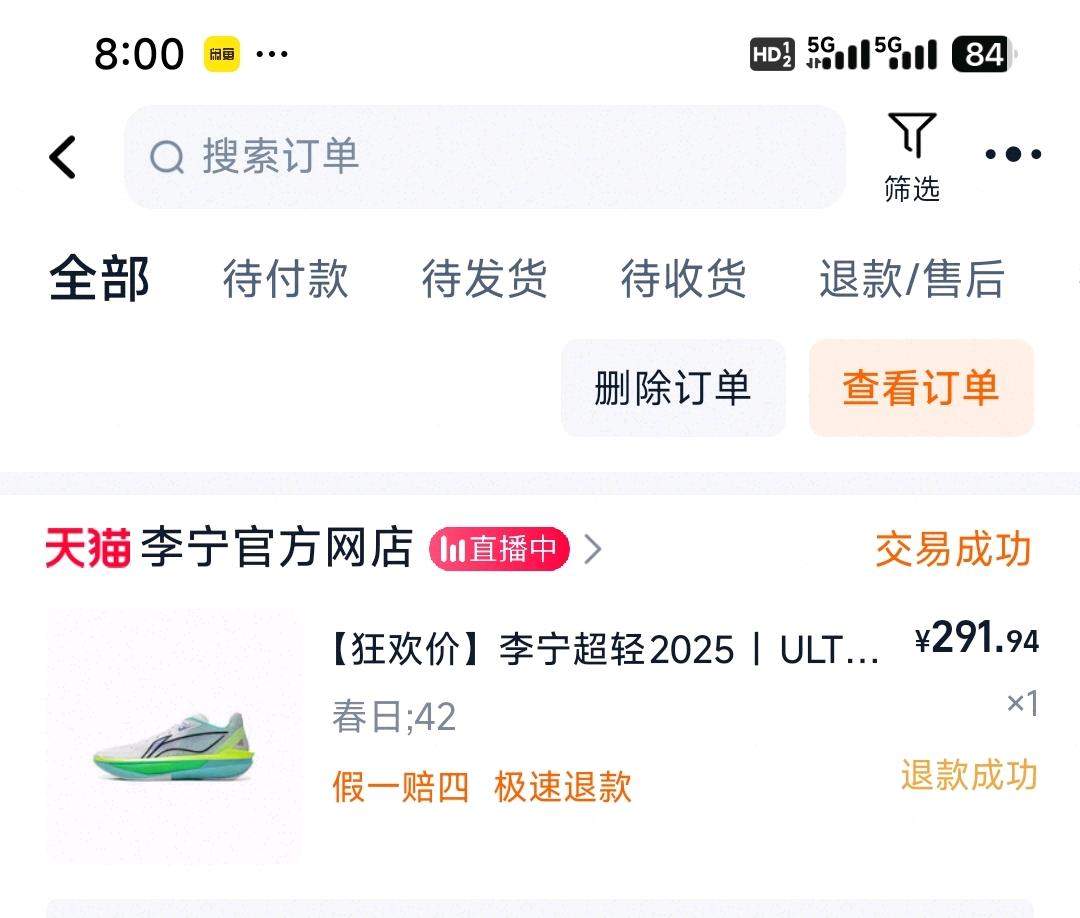The image size is (1080, 918).
Task: Switch to the 待收货 tab
Action: (683, 278)
